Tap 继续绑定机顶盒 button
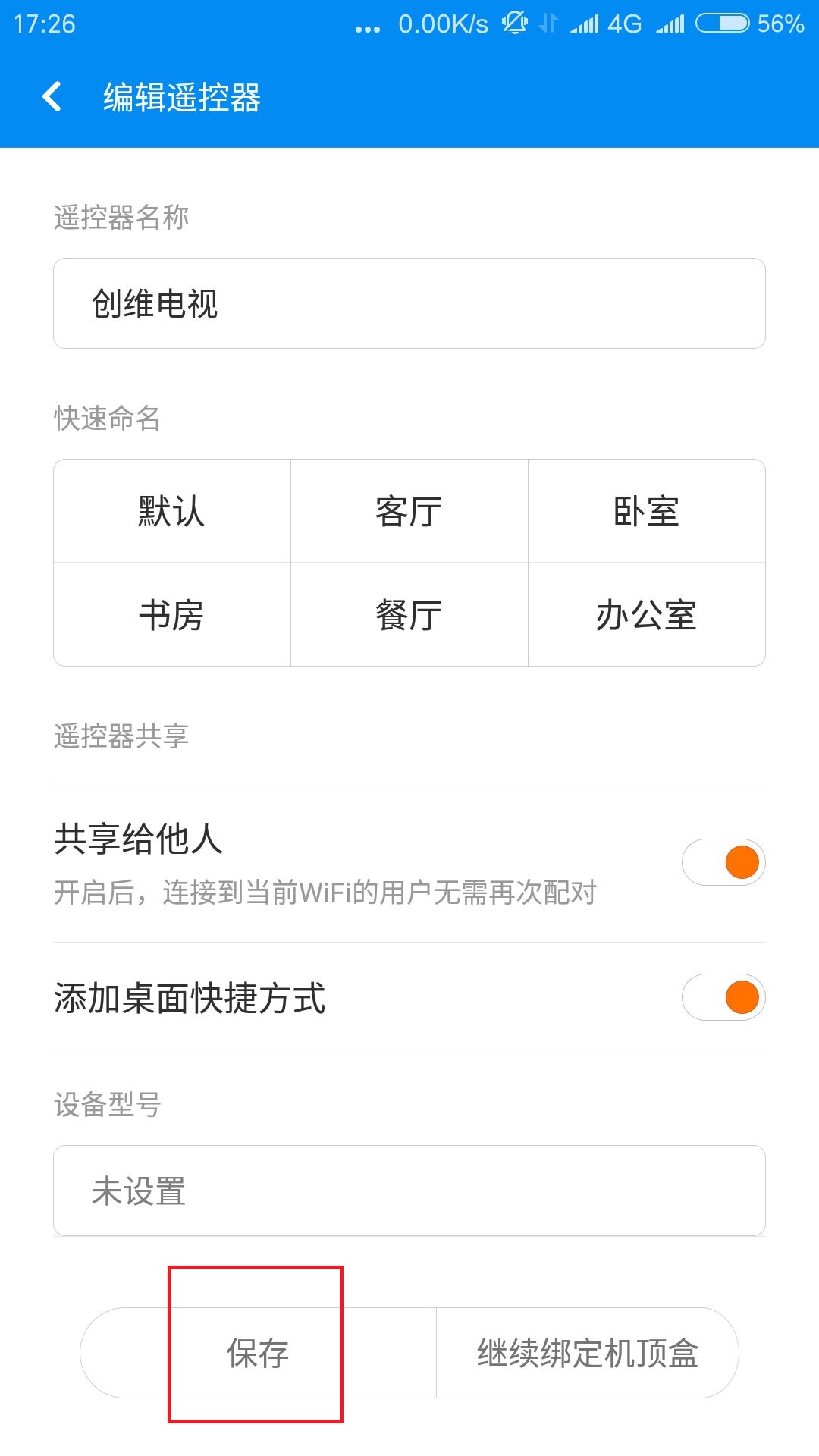Image resolution: width=819 pixels, height=1456 pixels. click(588, 1353)
